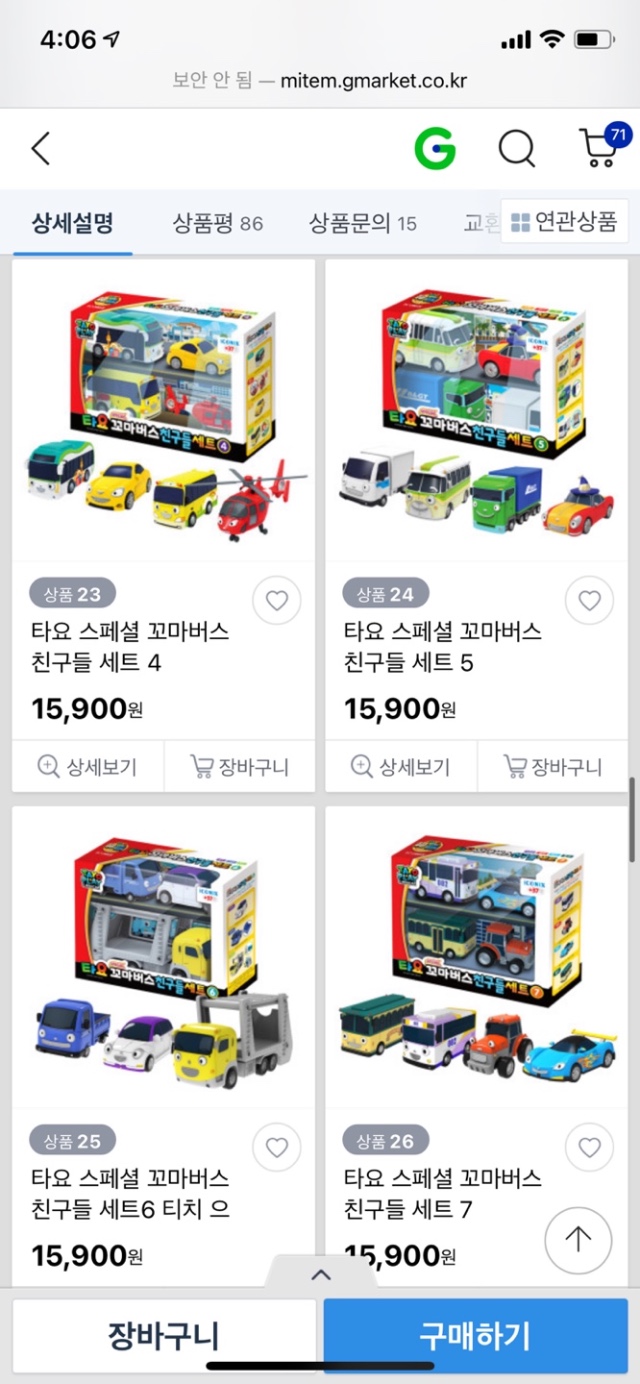Open the shopping cart with 71 items

coord(601,148)
